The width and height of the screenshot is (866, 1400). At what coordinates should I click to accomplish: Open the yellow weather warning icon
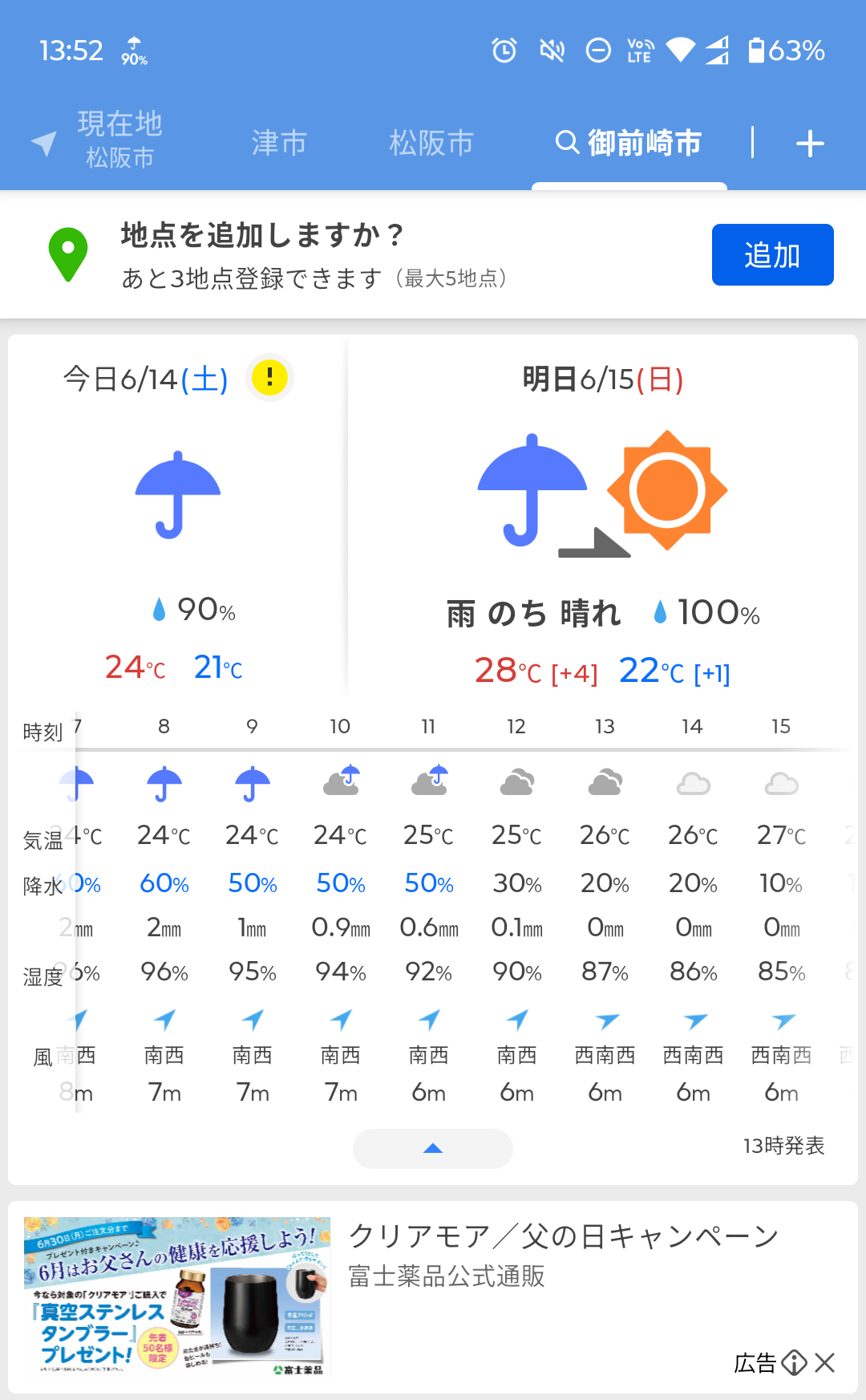point(269,377)
